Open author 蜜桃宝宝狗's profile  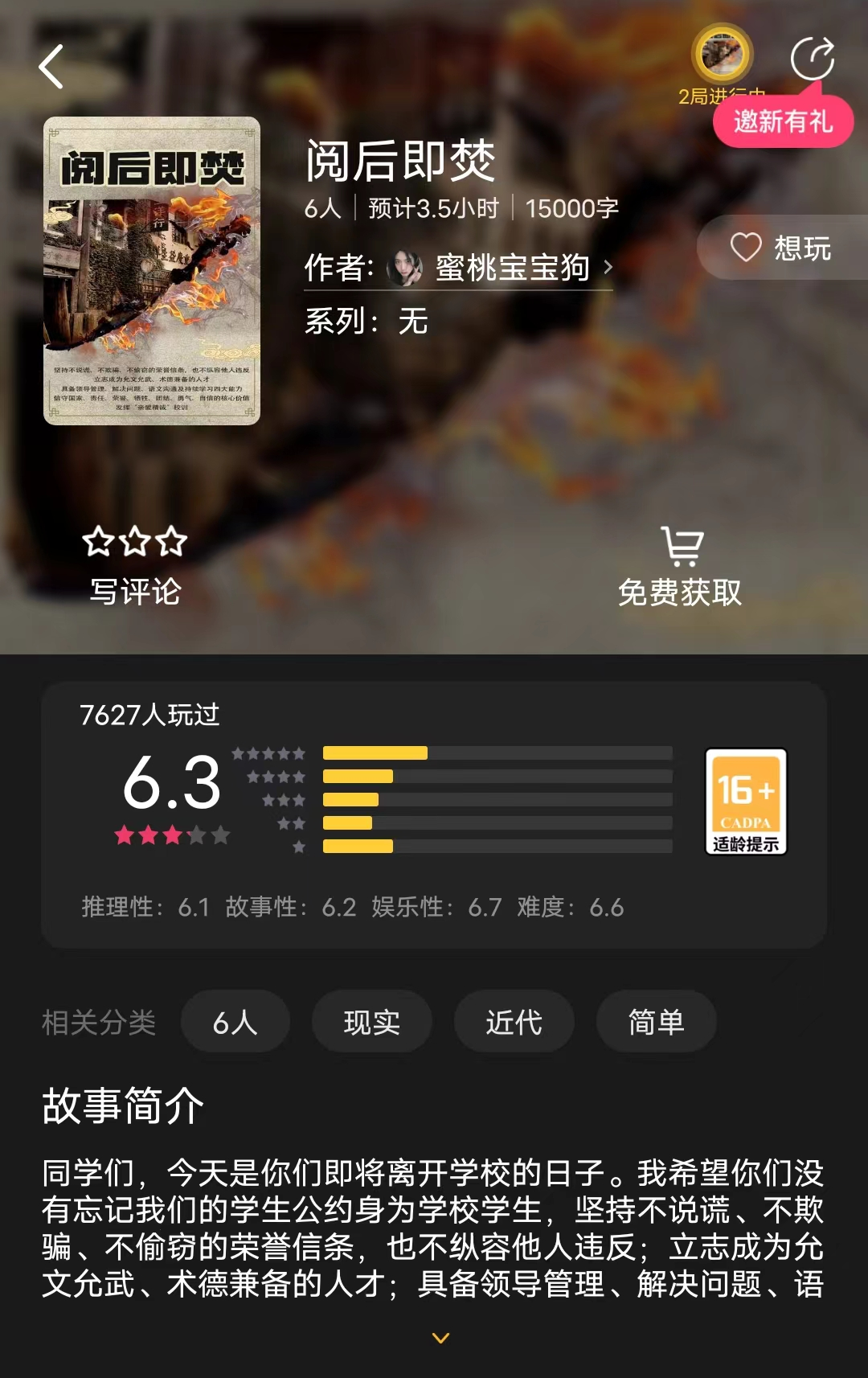[x=511, y=268]
